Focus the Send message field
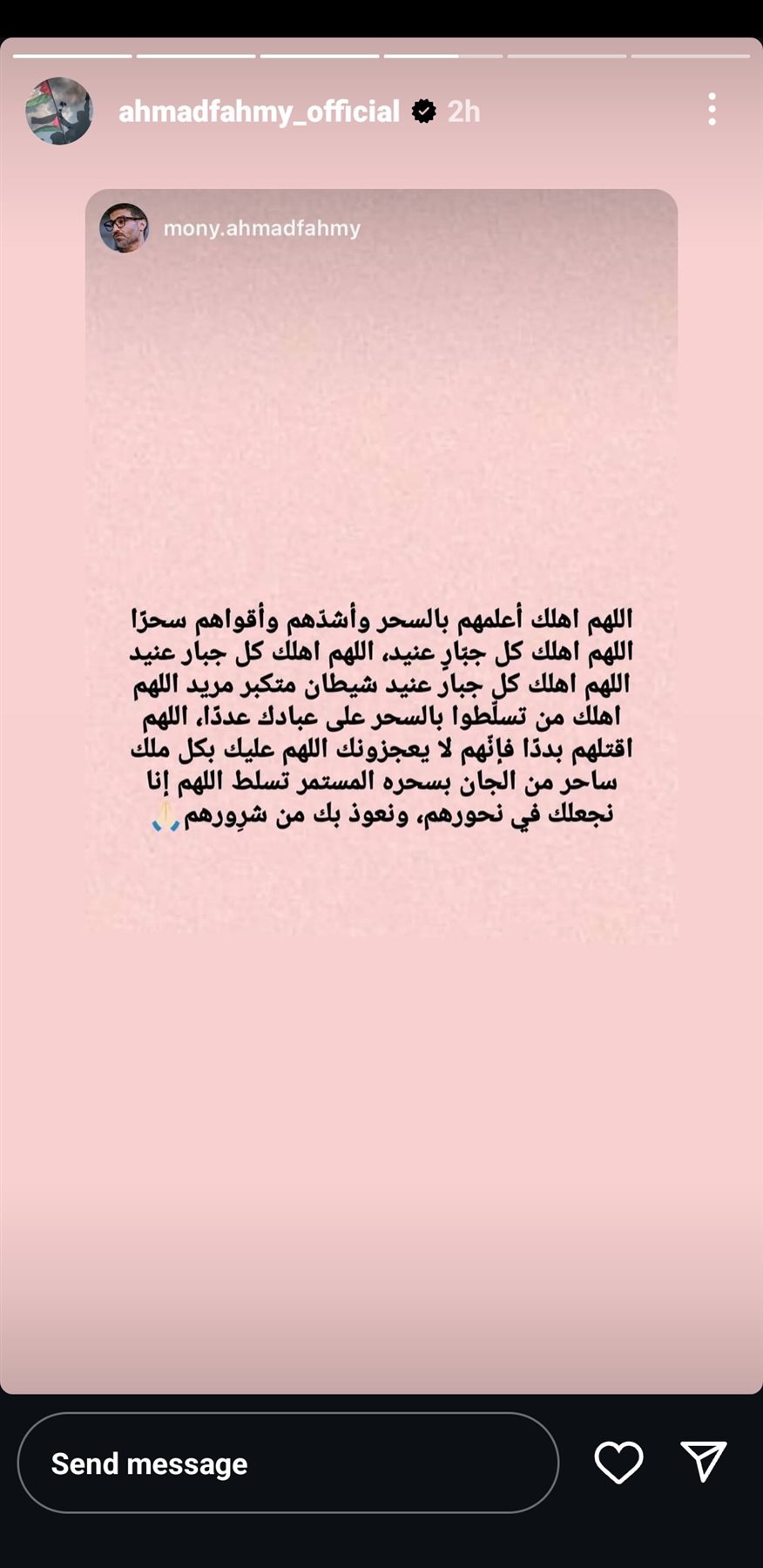Image resolution: width=763 pixels, height=1568 pixels. [287, 1463]
